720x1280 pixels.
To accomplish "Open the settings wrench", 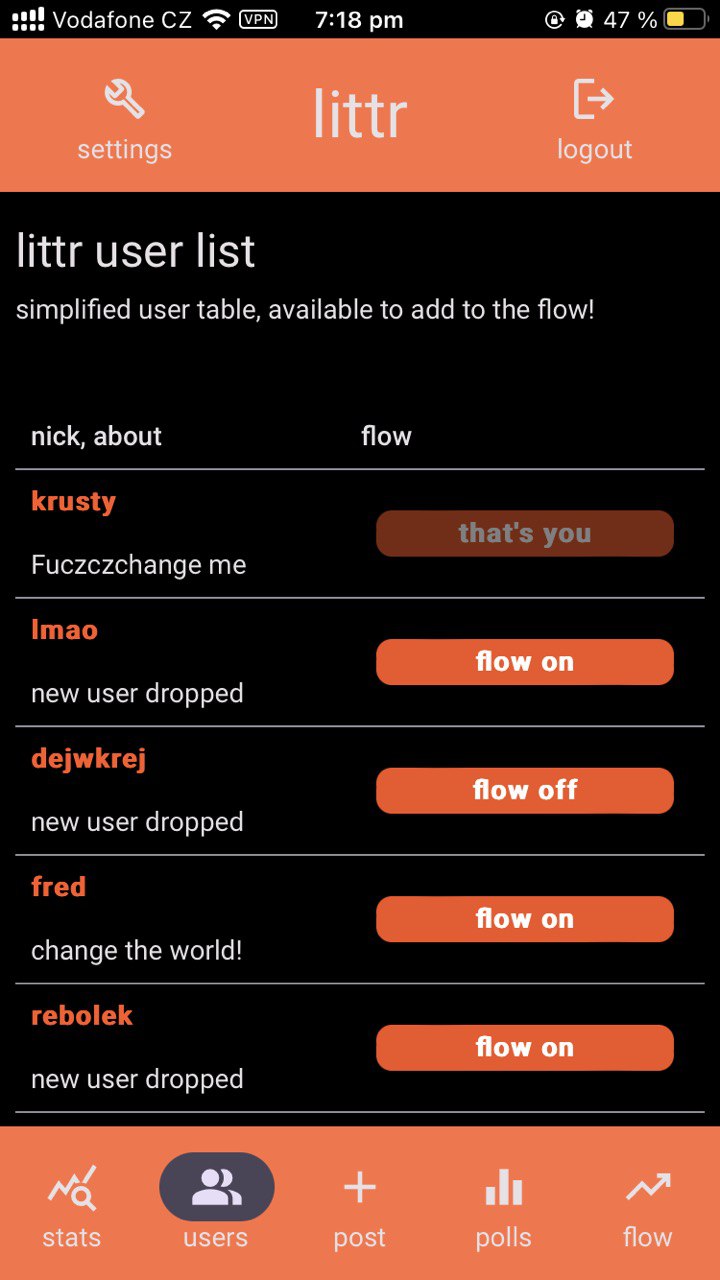I will (x=124, y=120).
